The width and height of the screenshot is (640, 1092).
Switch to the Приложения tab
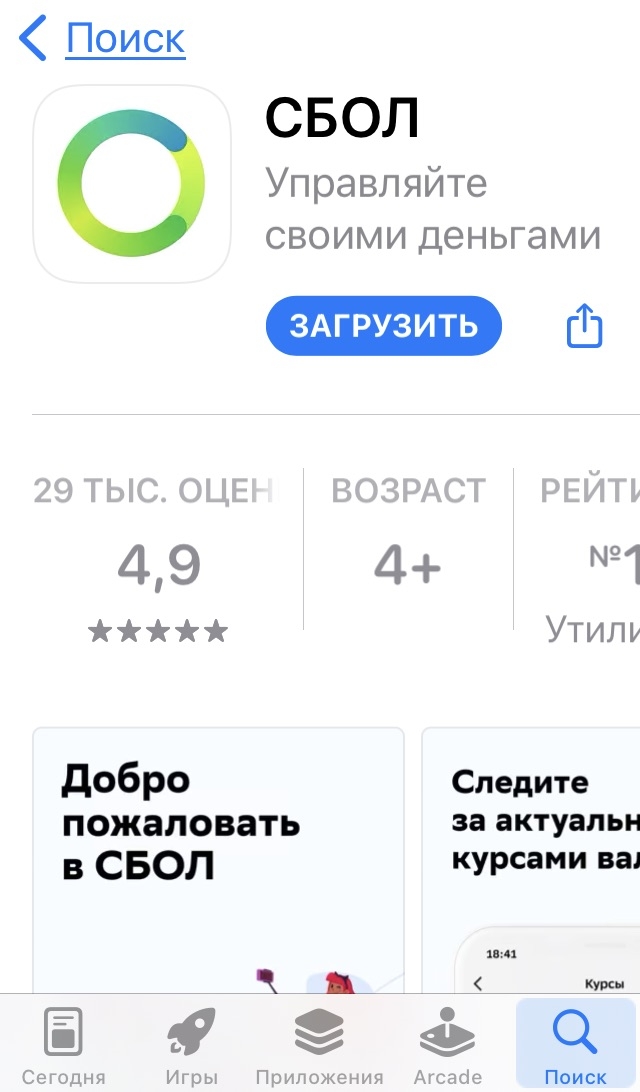319,1045
